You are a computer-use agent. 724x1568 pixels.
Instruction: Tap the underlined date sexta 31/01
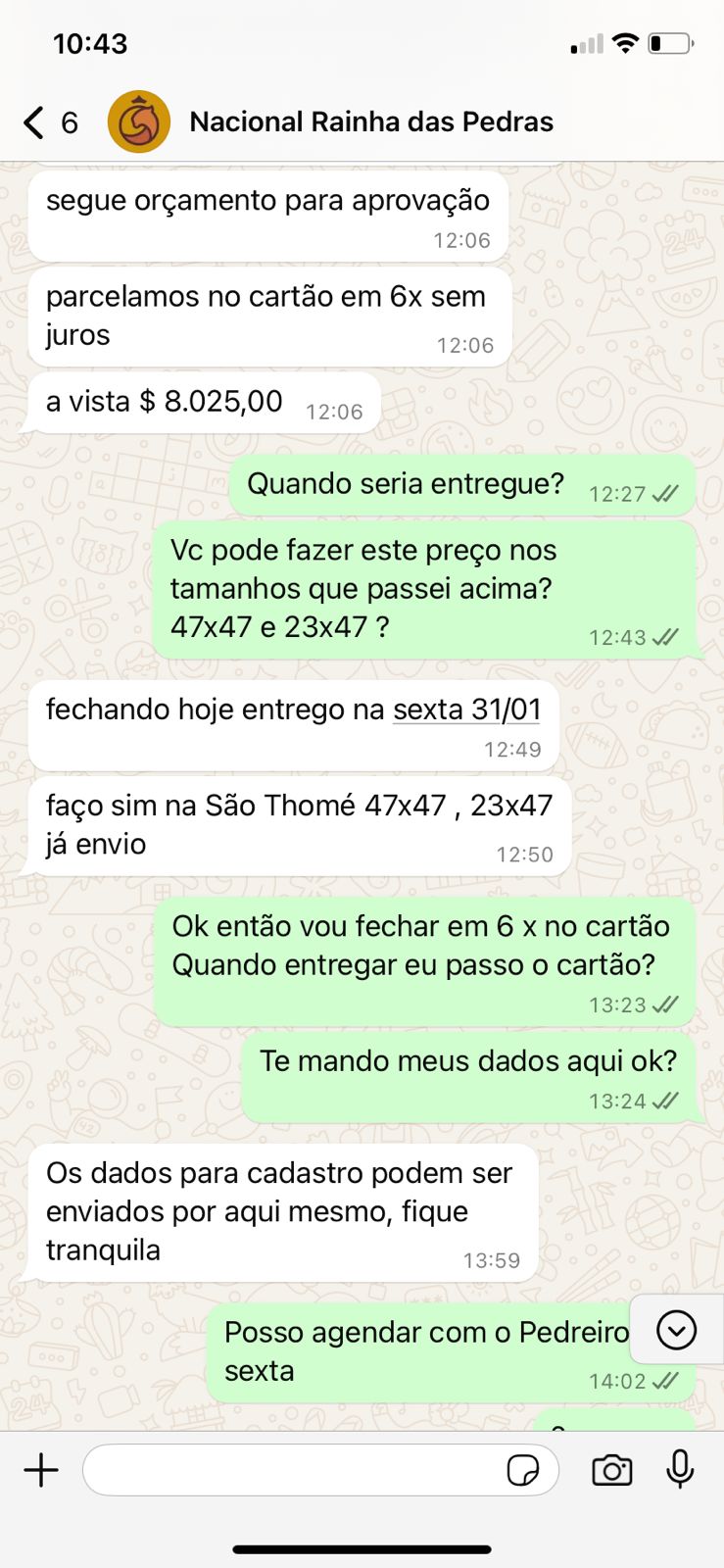tap(467, 709)
